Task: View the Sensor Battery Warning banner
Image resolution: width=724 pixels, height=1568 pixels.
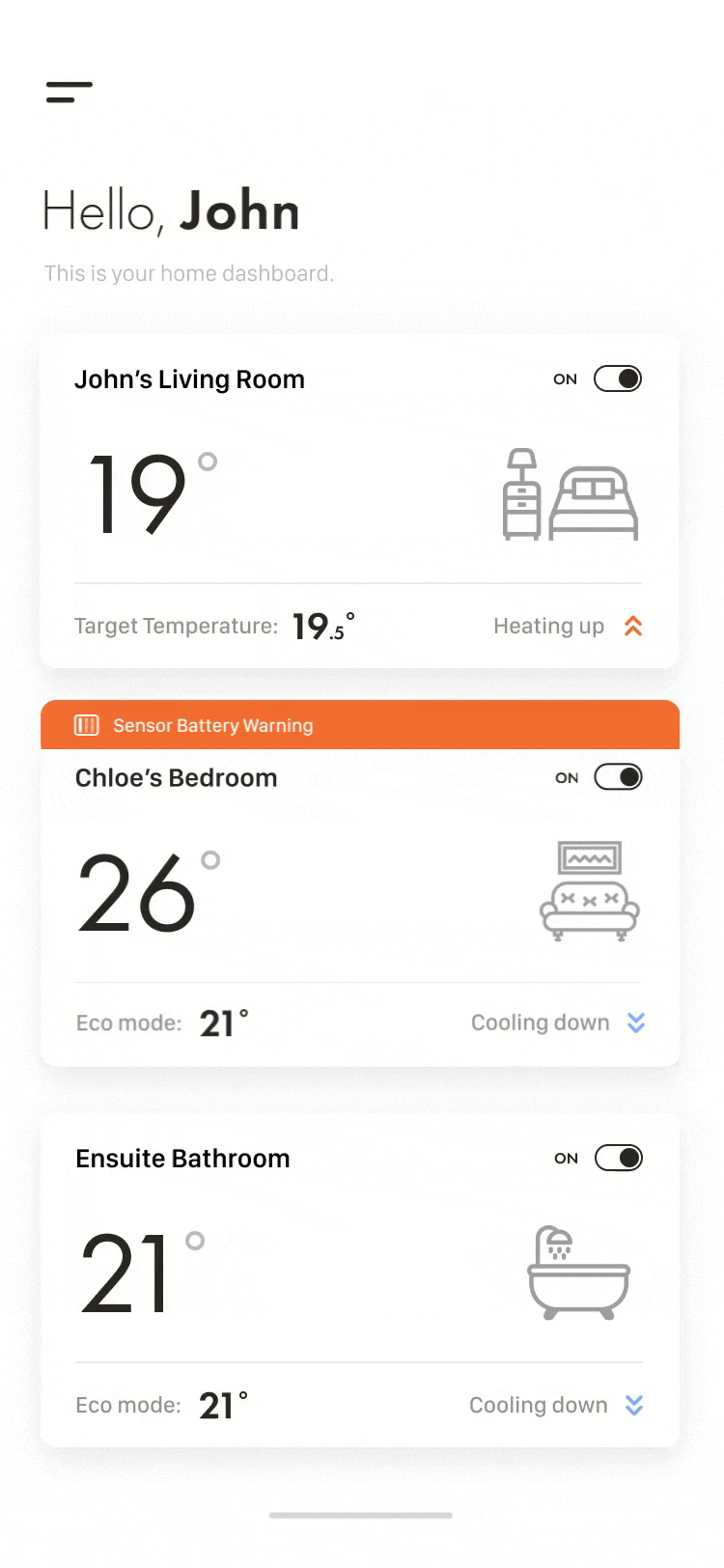Action: [x=359, y=725]
